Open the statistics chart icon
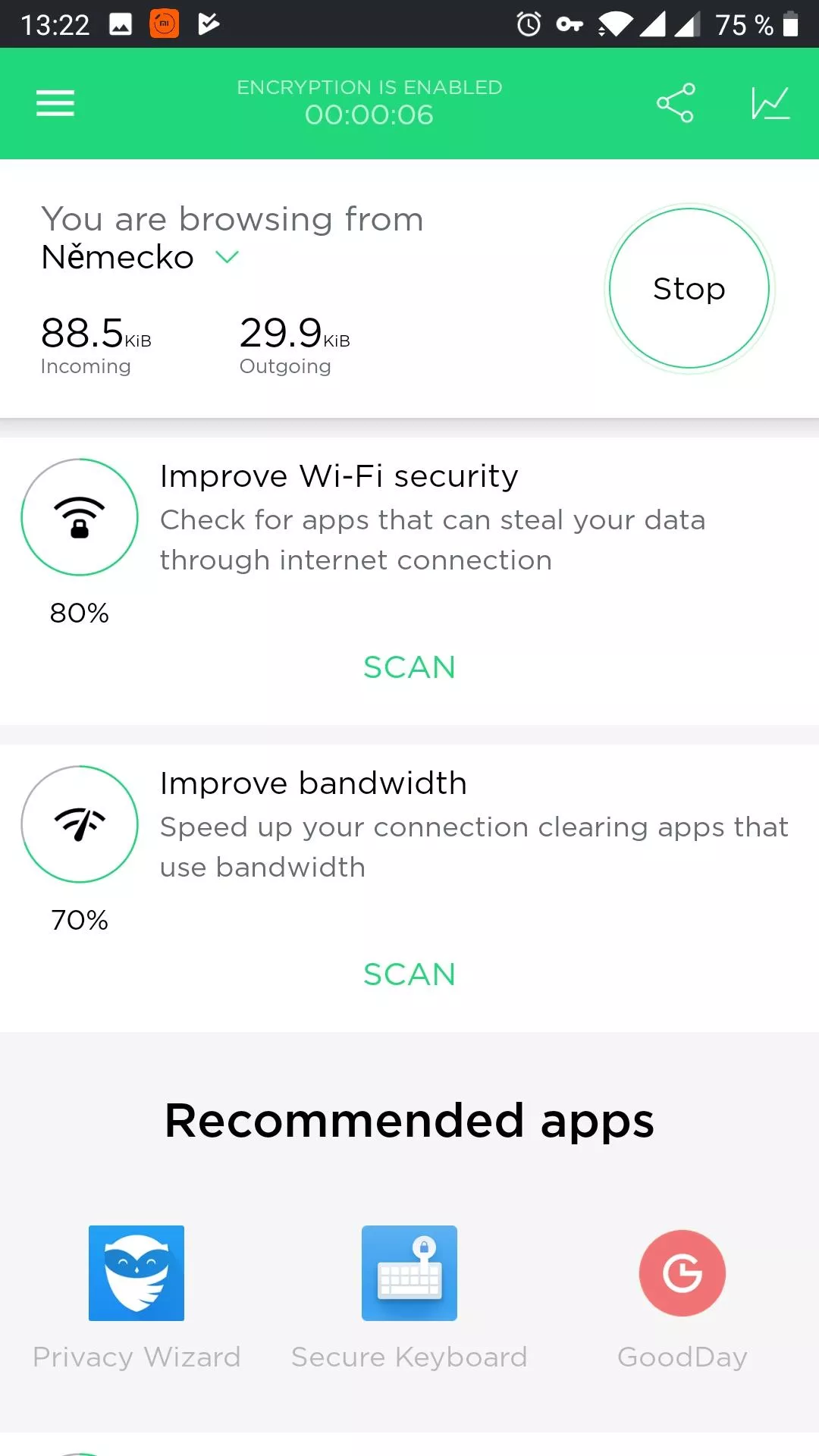819x1456 pixels. click(770, 103)
